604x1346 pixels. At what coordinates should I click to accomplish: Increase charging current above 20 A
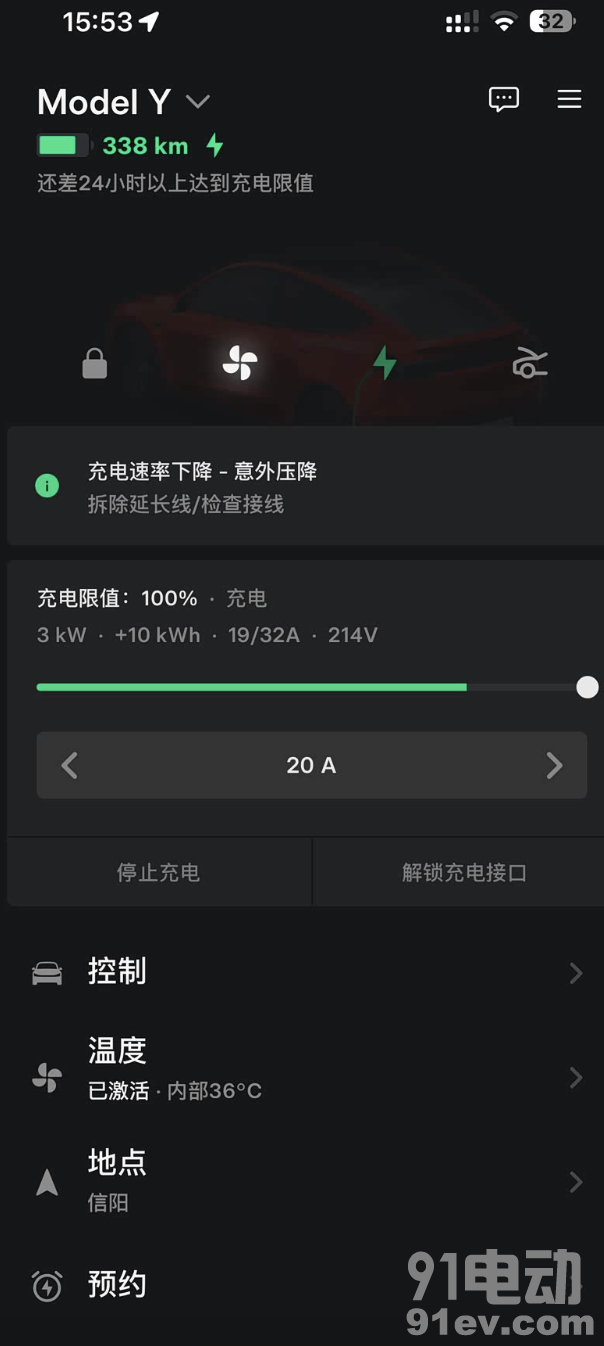[554, 766]
